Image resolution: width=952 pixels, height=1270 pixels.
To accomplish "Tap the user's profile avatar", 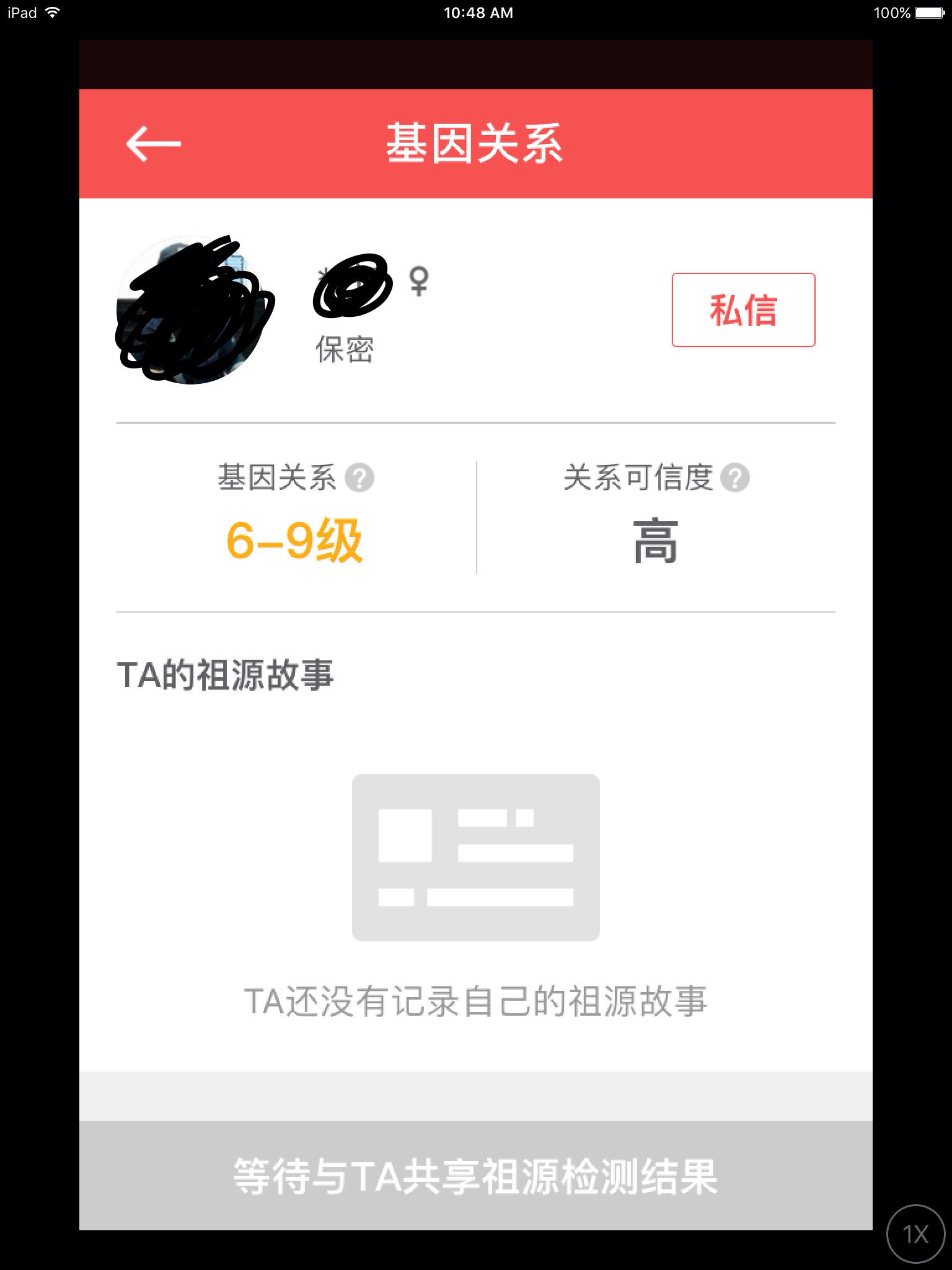I will click(195, 310).
